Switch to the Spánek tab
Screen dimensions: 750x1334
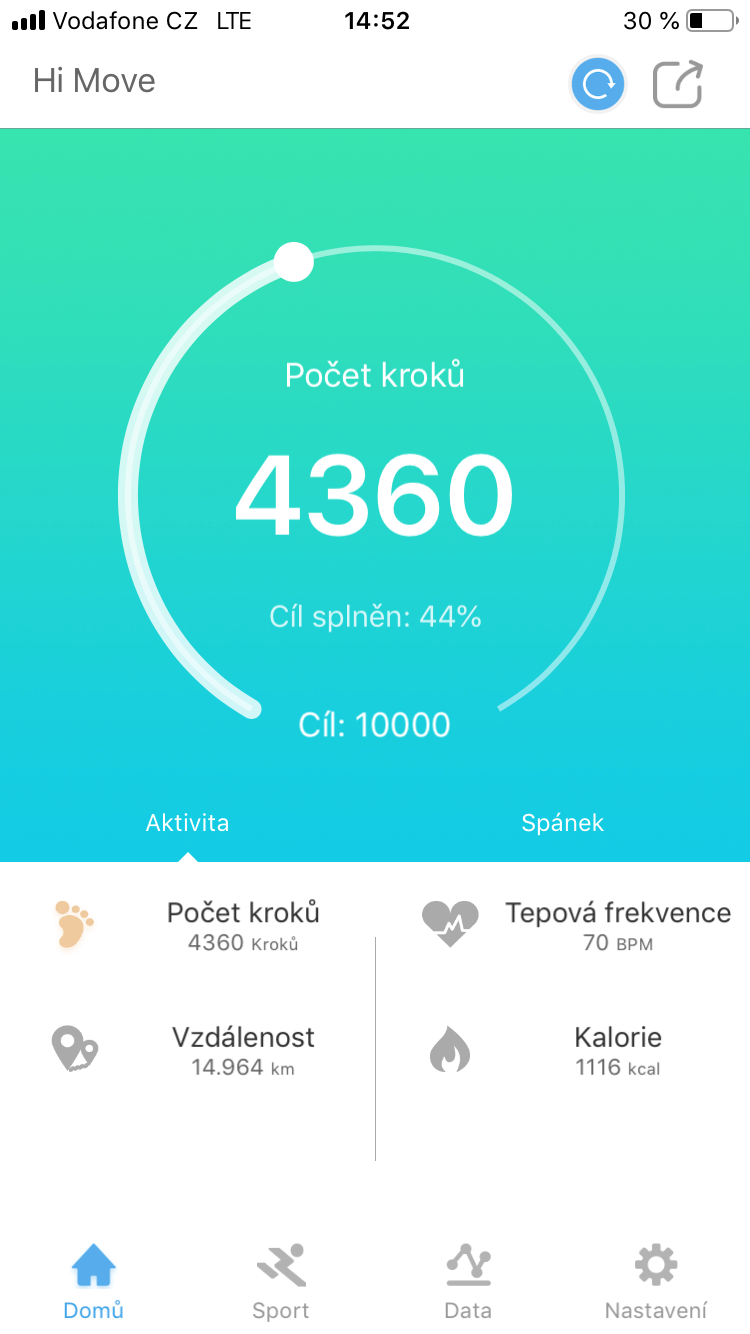562,822
